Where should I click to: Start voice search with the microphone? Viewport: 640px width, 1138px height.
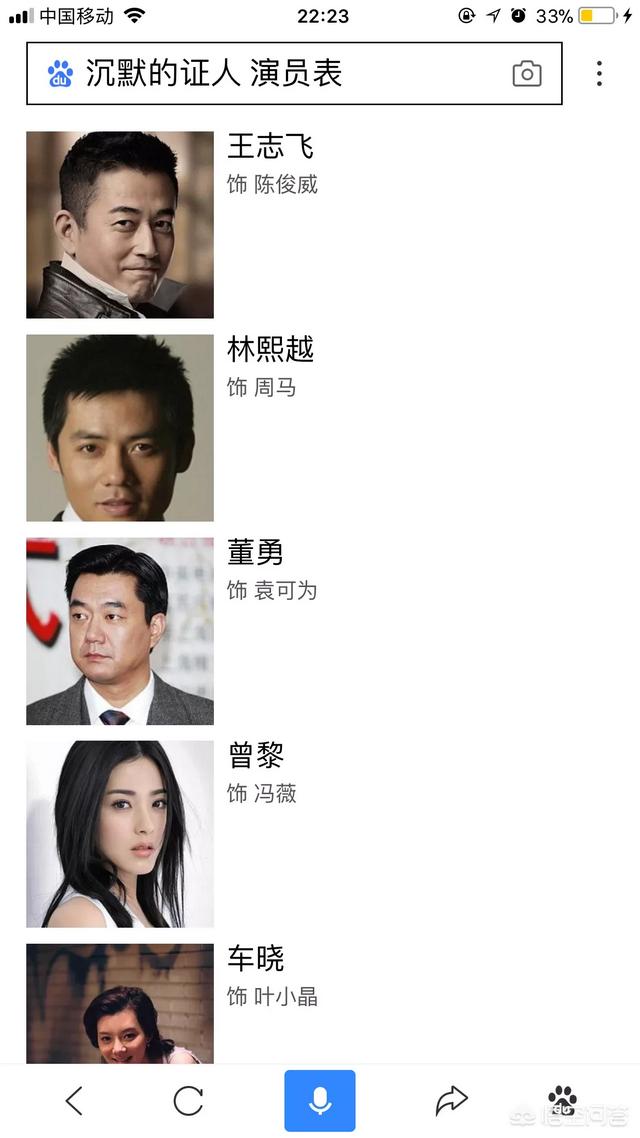(320, 1101)
